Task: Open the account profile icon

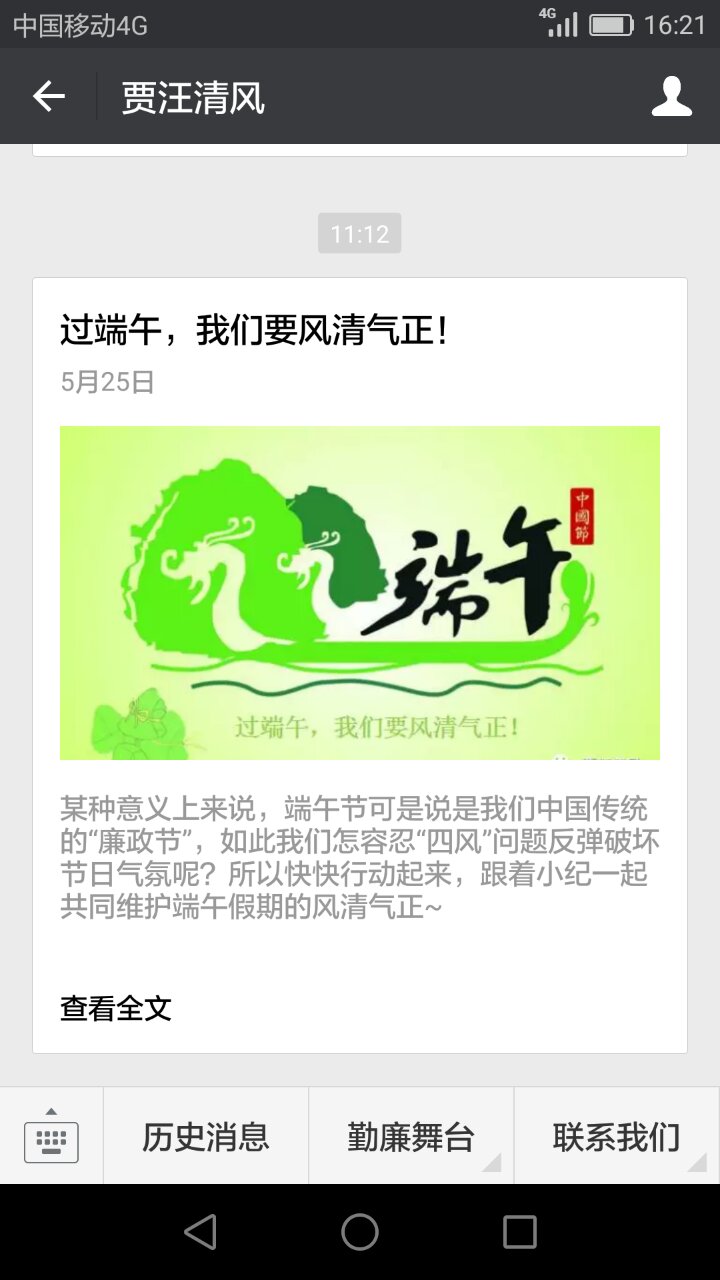Action: pyautogui.click(x=671, y=97)
